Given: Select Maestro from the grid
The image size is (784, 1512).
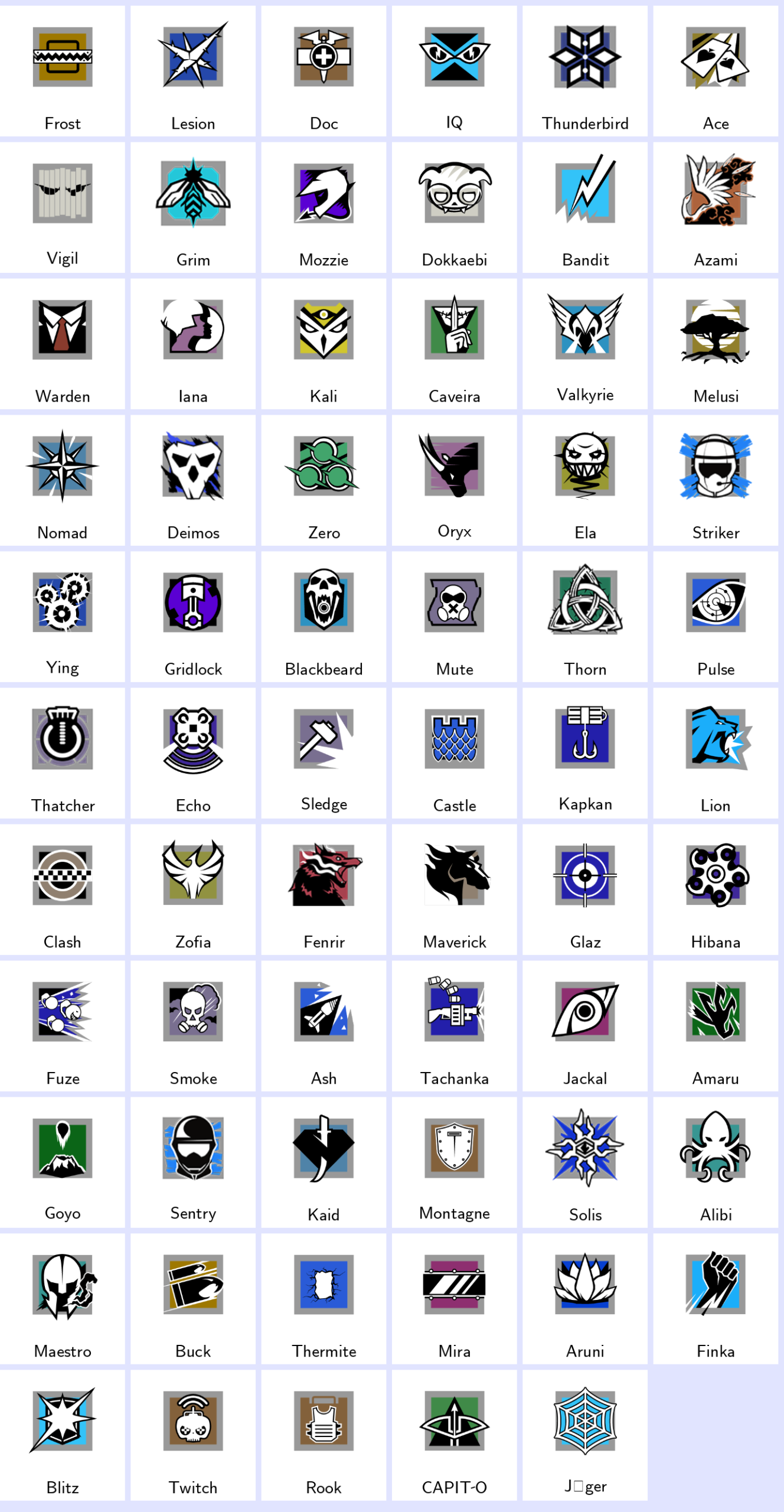Looking at the screenshot, I should [63, 1299].
